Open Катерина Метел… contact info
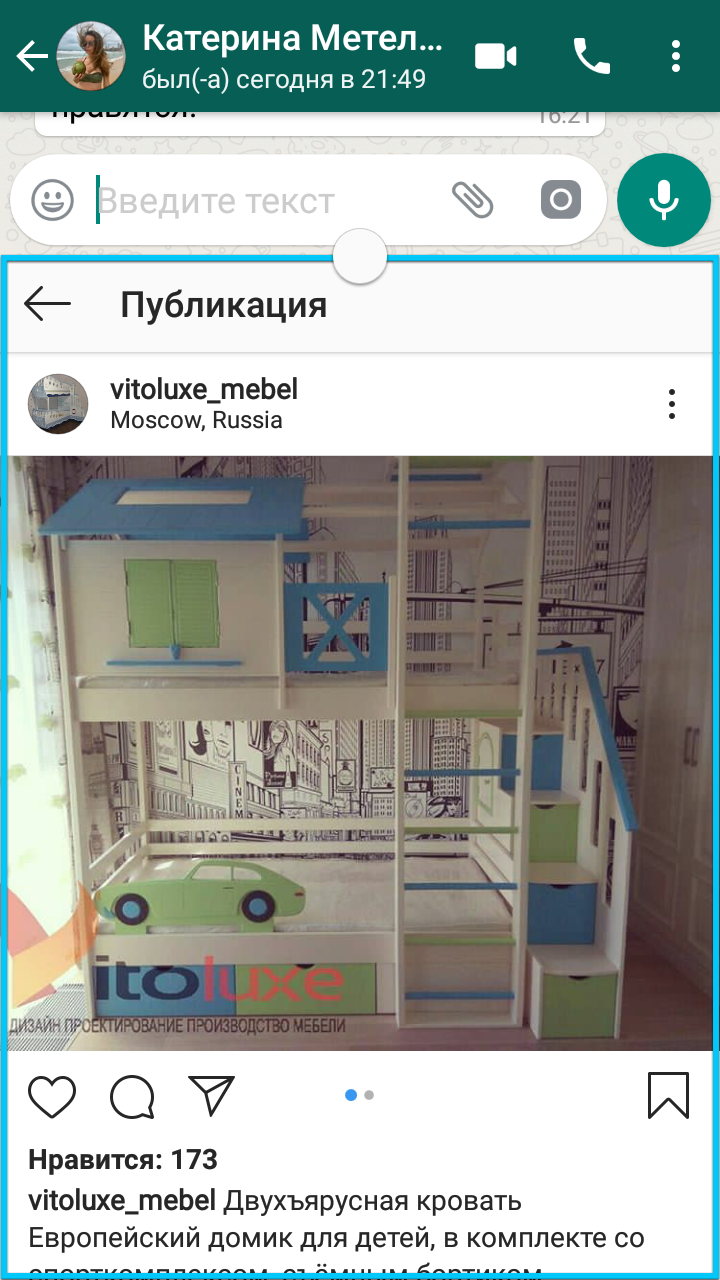 (x=293, y=56)
